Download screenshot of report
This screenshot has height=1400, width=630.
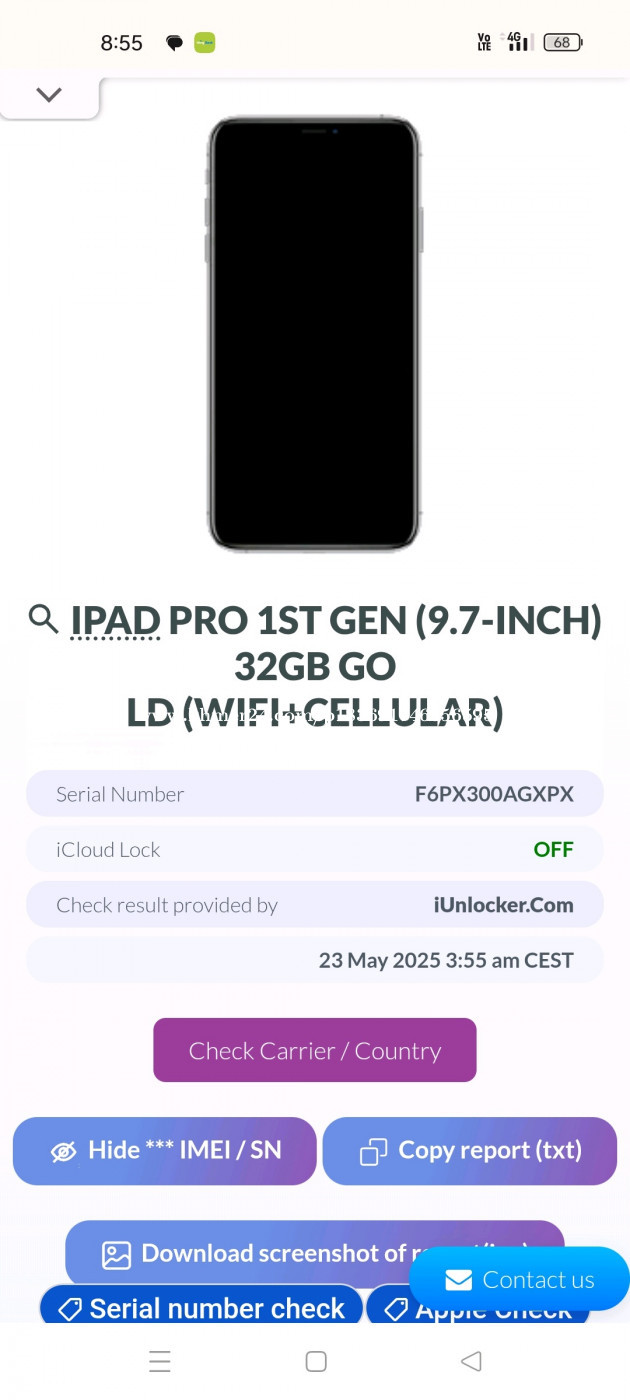point(315,1253)
